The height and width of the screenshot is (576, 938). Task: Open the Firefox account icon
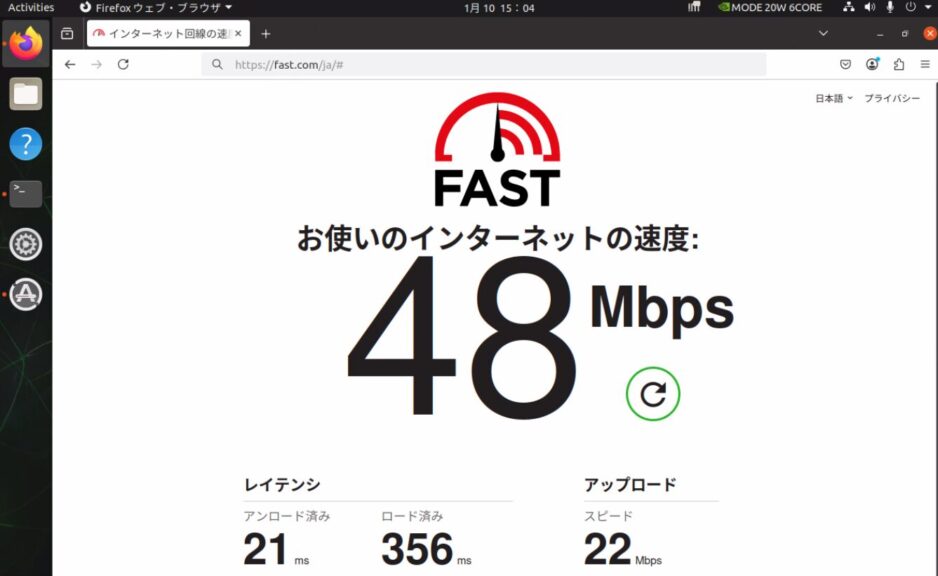tap(872, 64)
